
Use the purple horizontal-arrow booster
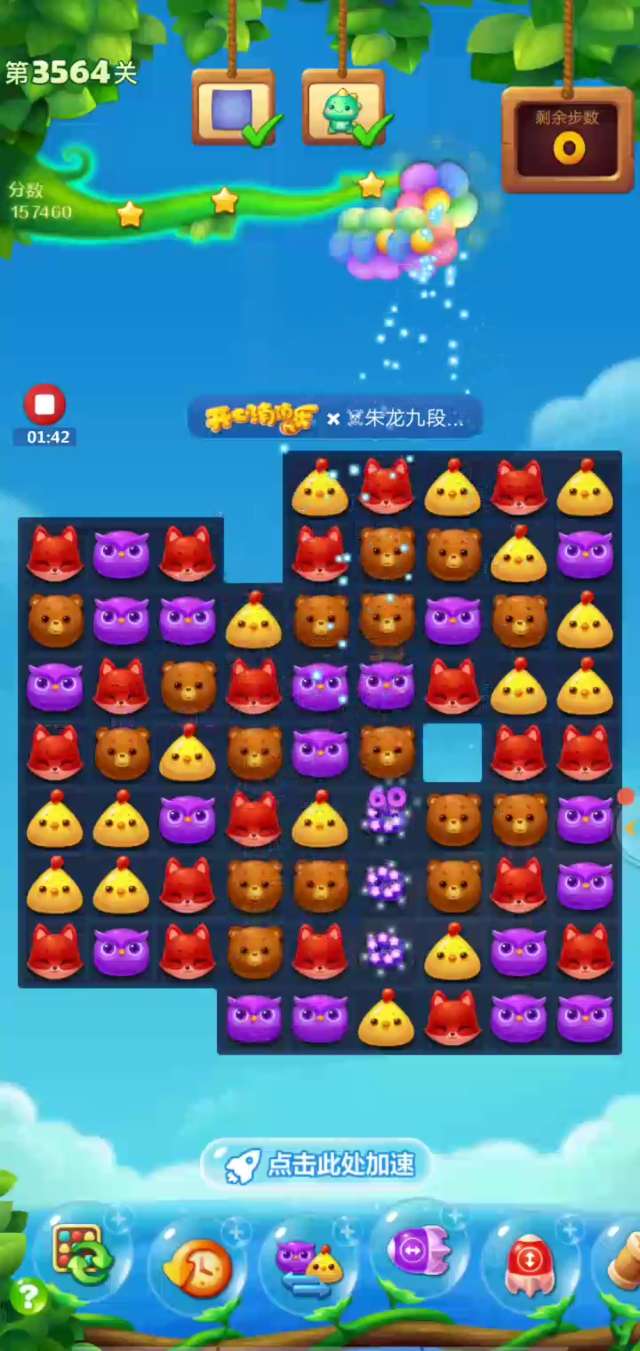418,1250
